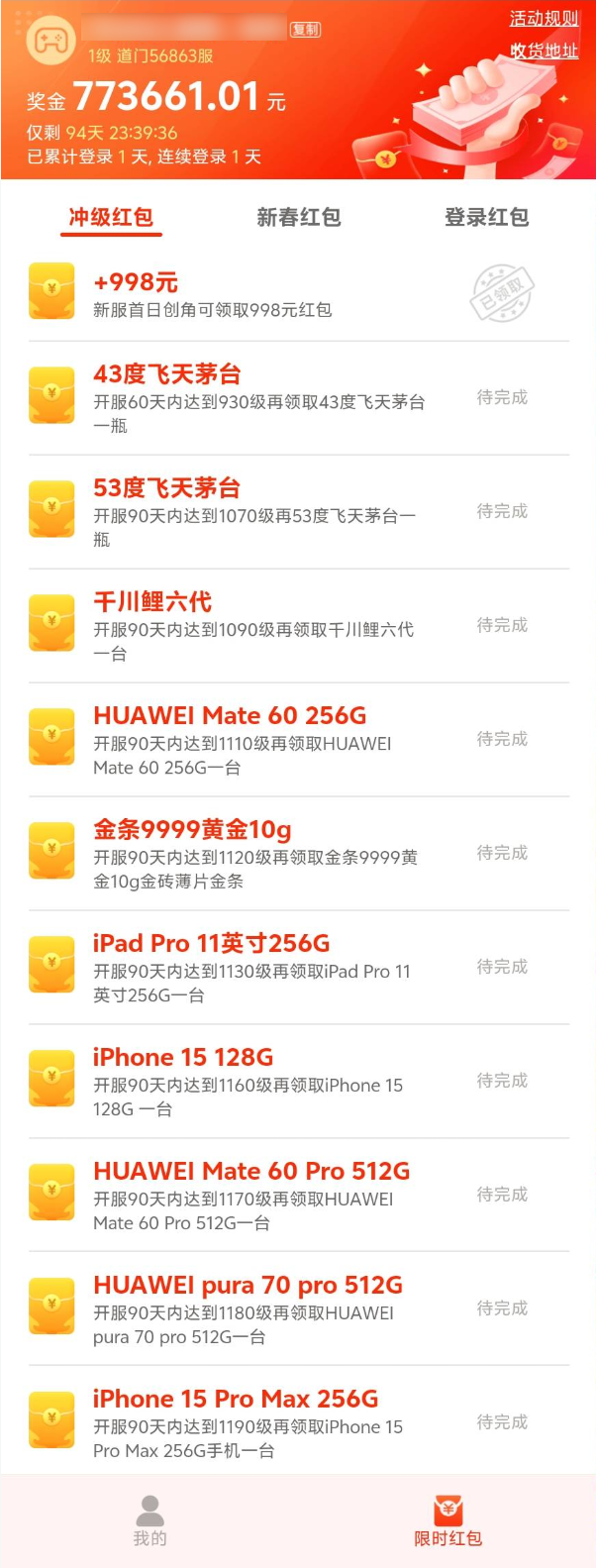This screenshot has height=1568, width=596.
Task: Tap 待完成 for 53度飞天茅台
Action: [502, 511]
